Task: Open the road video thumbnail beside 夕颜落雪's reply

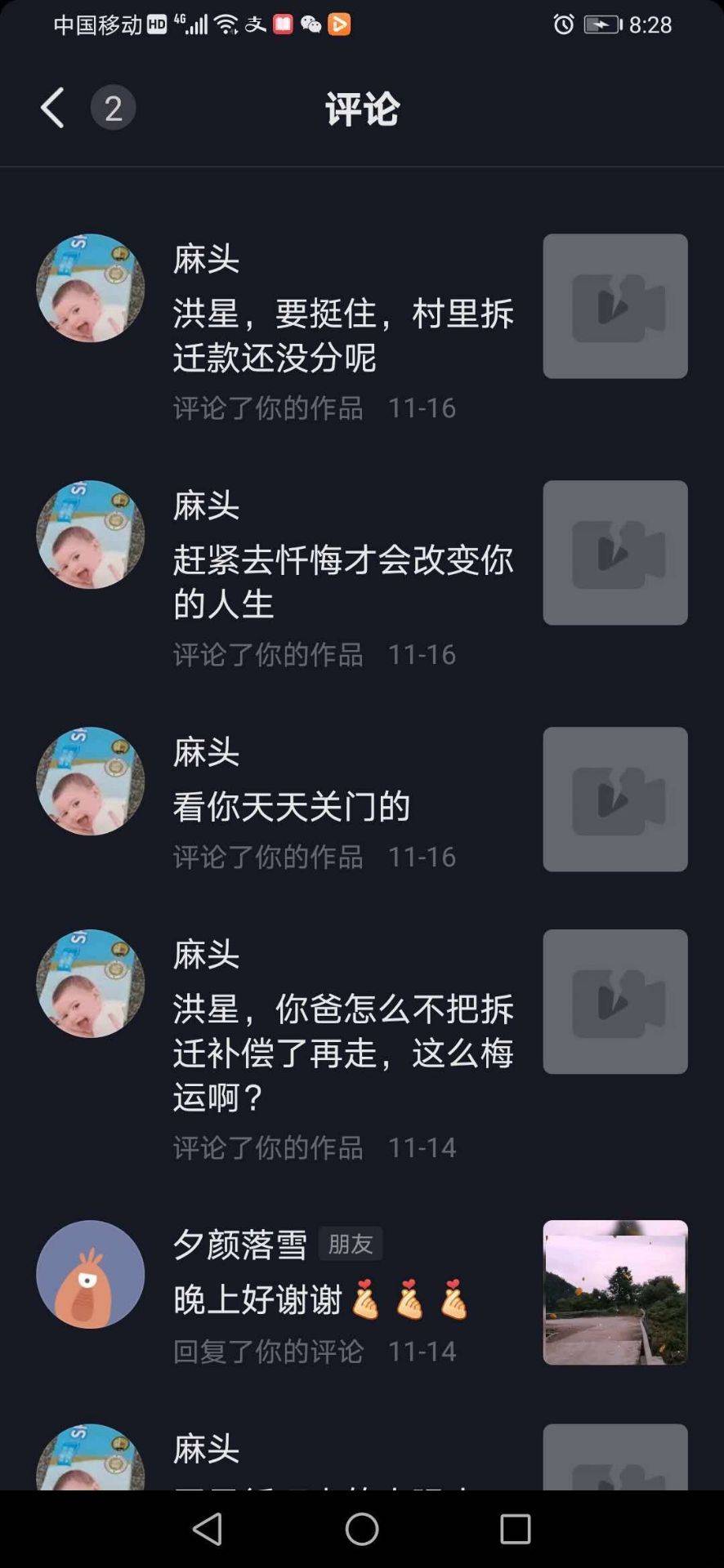Action: (x=615, y=1292)
